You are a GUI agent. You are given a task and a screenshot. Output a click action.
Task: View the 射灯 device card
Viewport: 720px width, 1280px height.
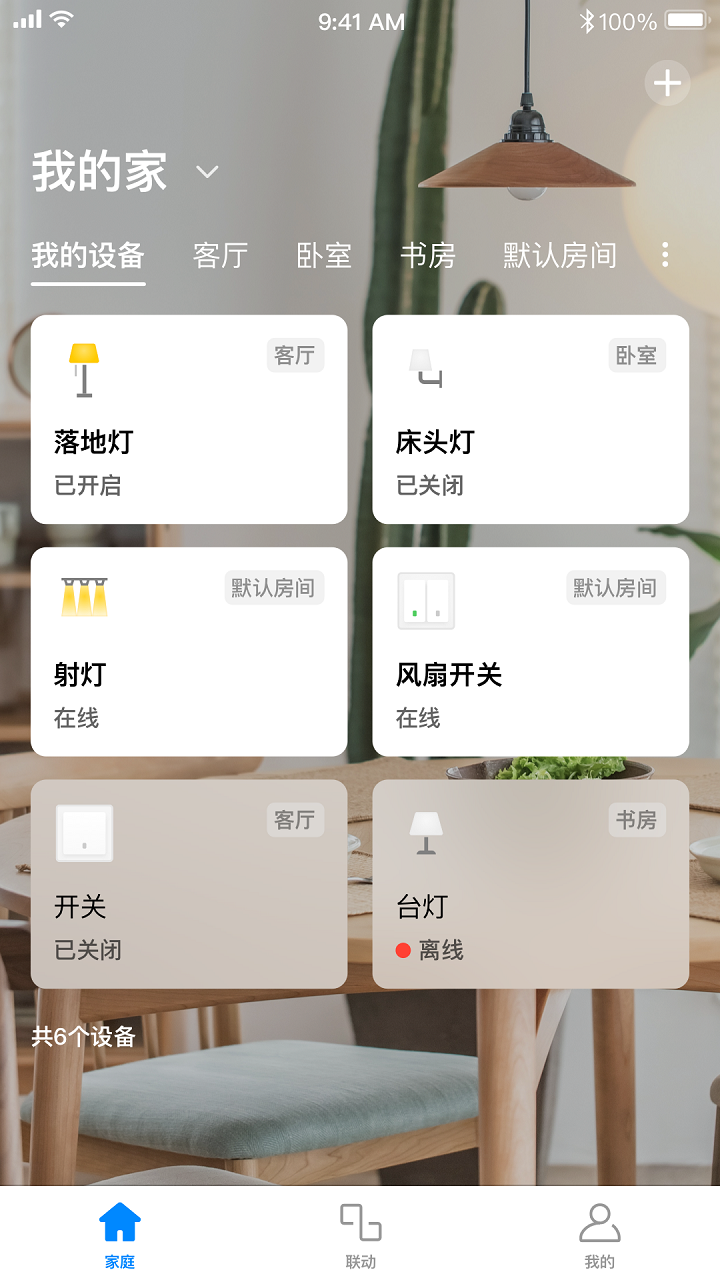point(189,651)
